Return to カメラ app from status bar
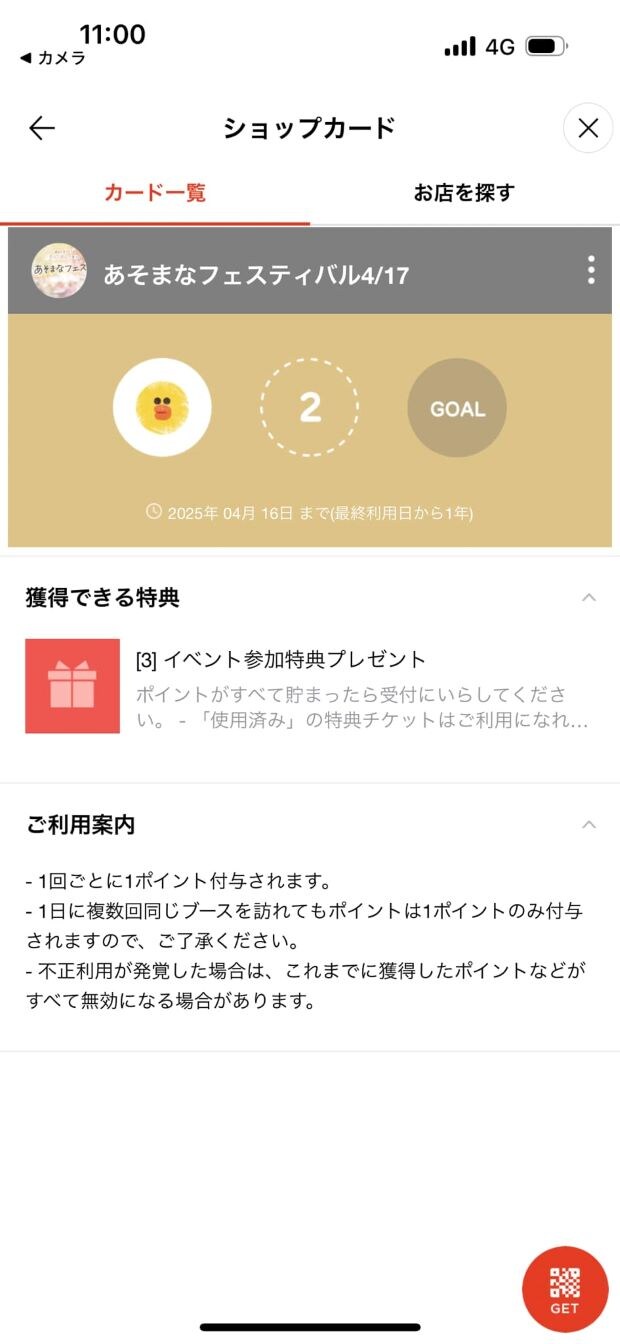The image size is (620, 1344). [x=53, y=58]
